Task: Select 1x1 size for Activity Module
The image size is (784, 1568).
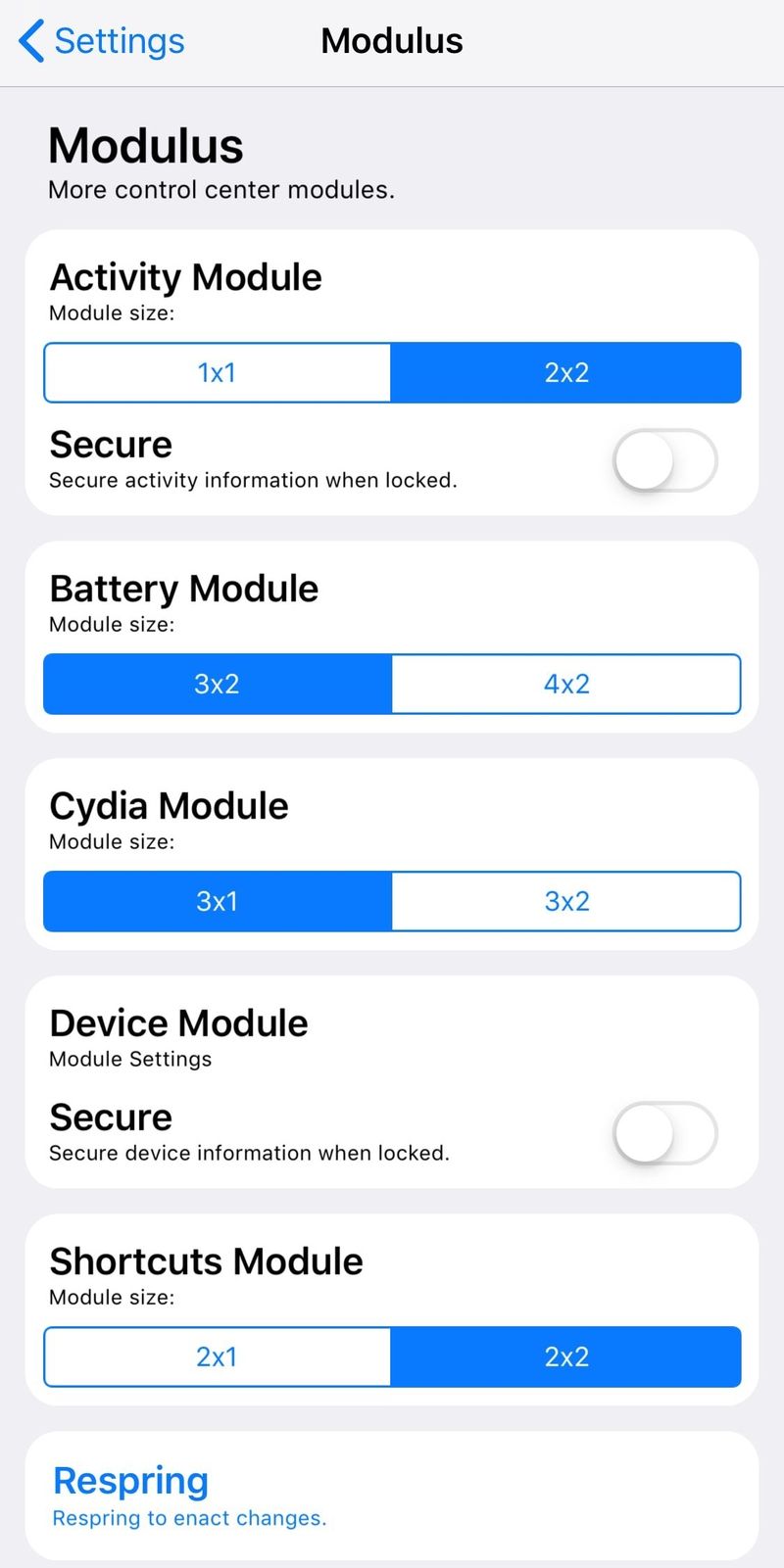Action: 218,372
